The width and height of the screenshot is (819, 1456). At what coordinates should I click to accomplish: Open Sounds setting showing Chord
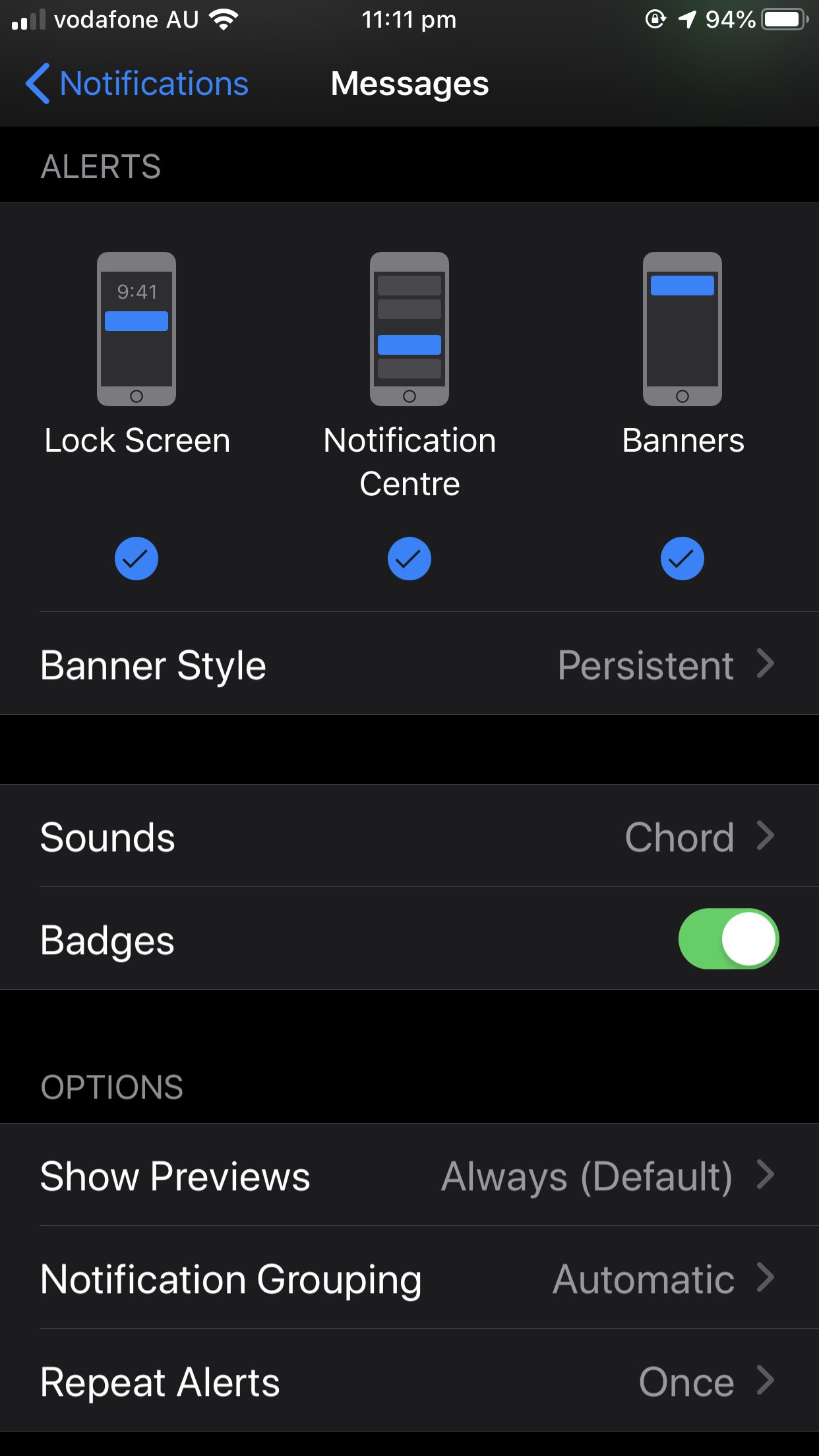pos(409,837)
